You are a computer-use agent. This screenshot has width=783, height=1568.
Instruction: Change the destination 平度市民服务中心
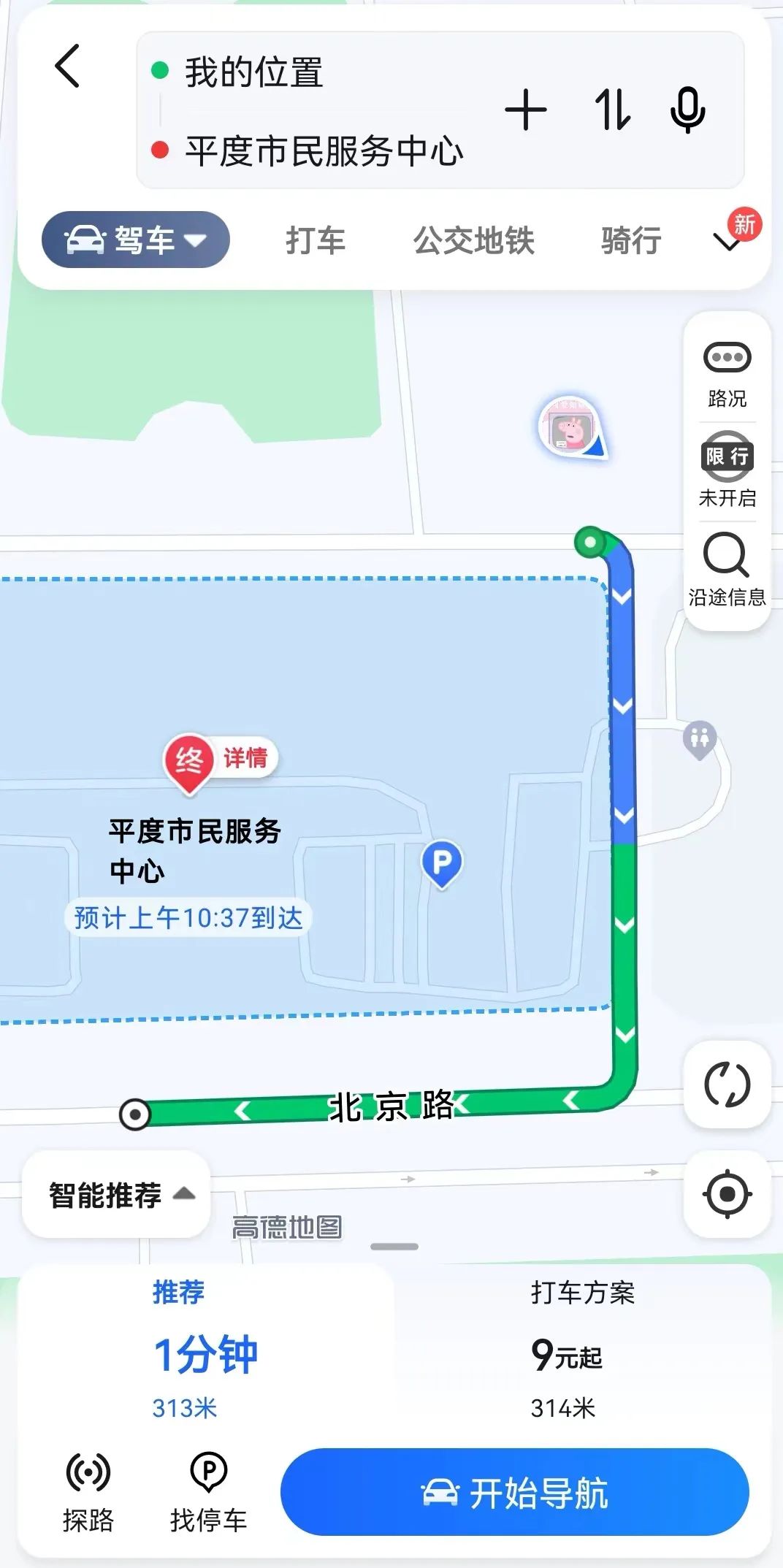coord(324,151)
